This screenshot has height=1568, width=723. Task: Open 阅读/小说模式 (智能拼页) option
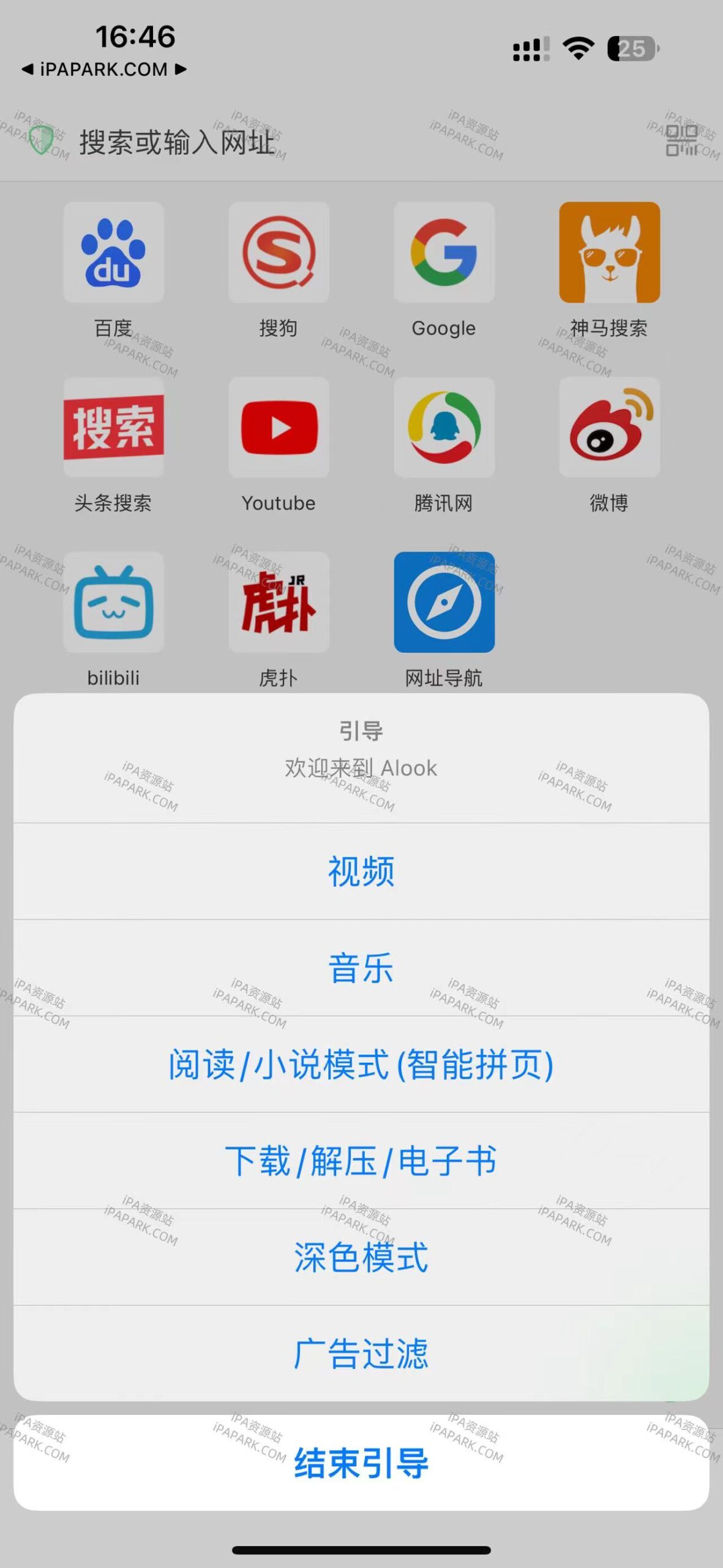[x=361, y=1066]
